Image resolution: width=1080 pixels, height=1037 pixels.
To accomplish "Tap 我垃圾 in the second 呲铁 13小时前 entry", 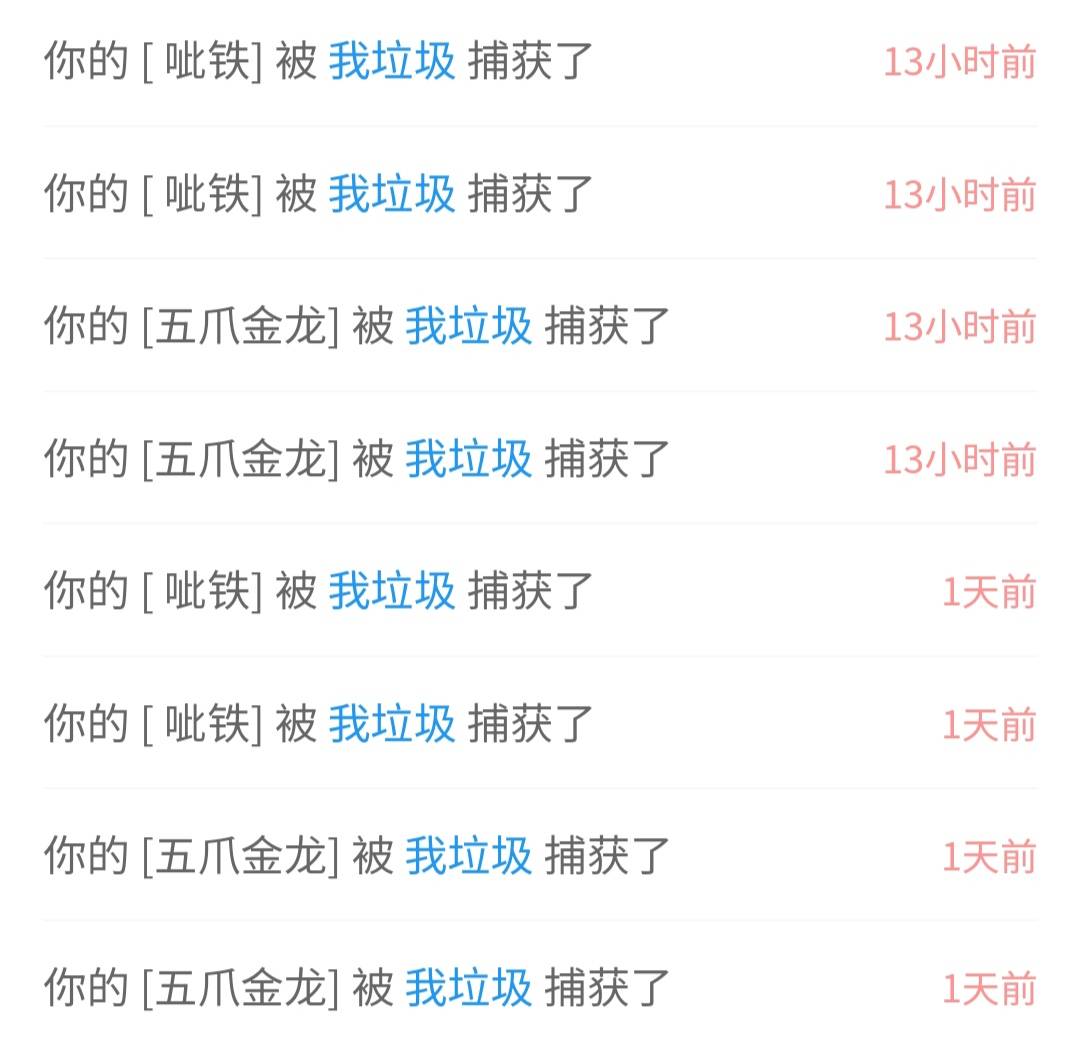I will click(x=392, y=194).
